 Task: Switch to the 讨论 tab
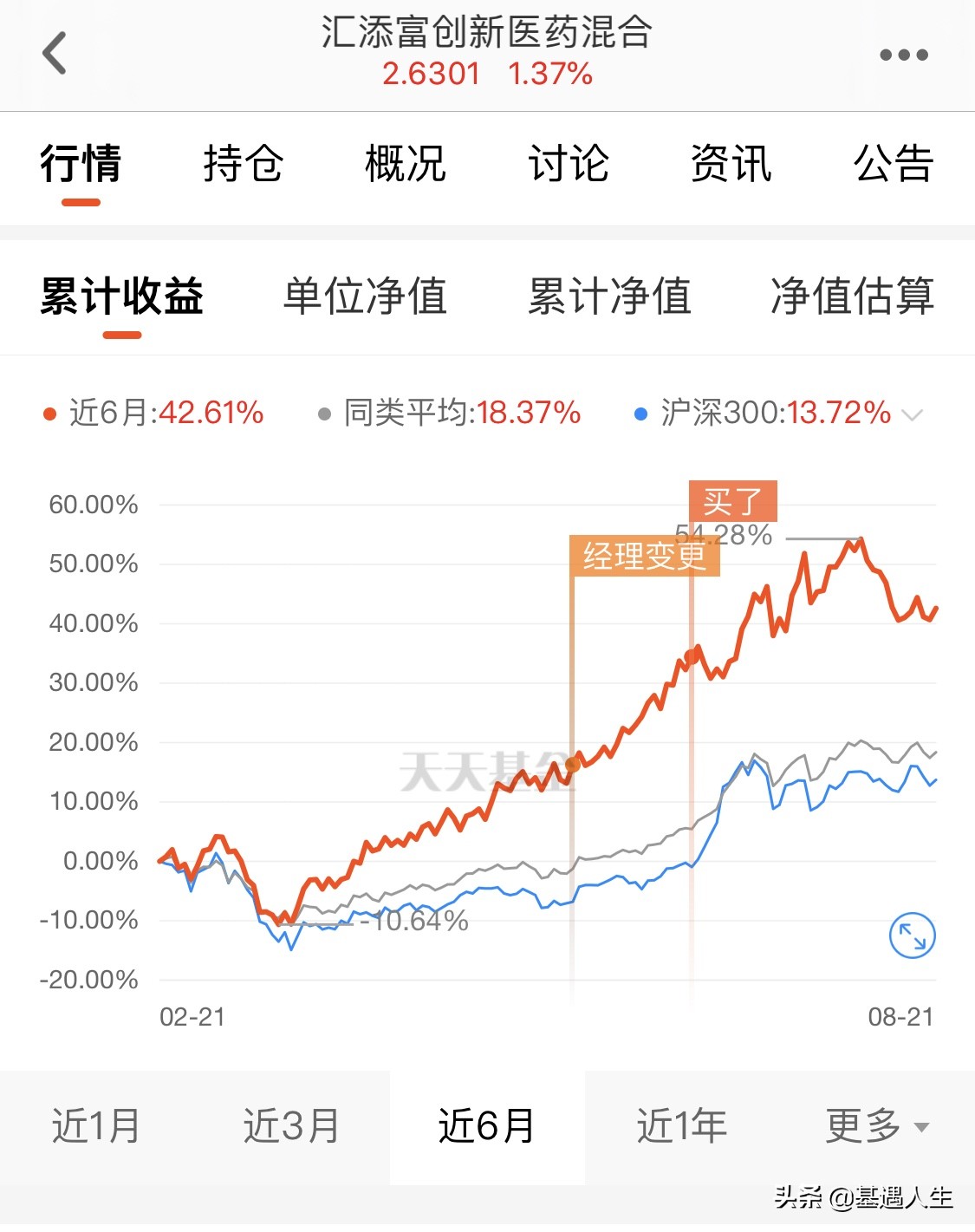569,164
